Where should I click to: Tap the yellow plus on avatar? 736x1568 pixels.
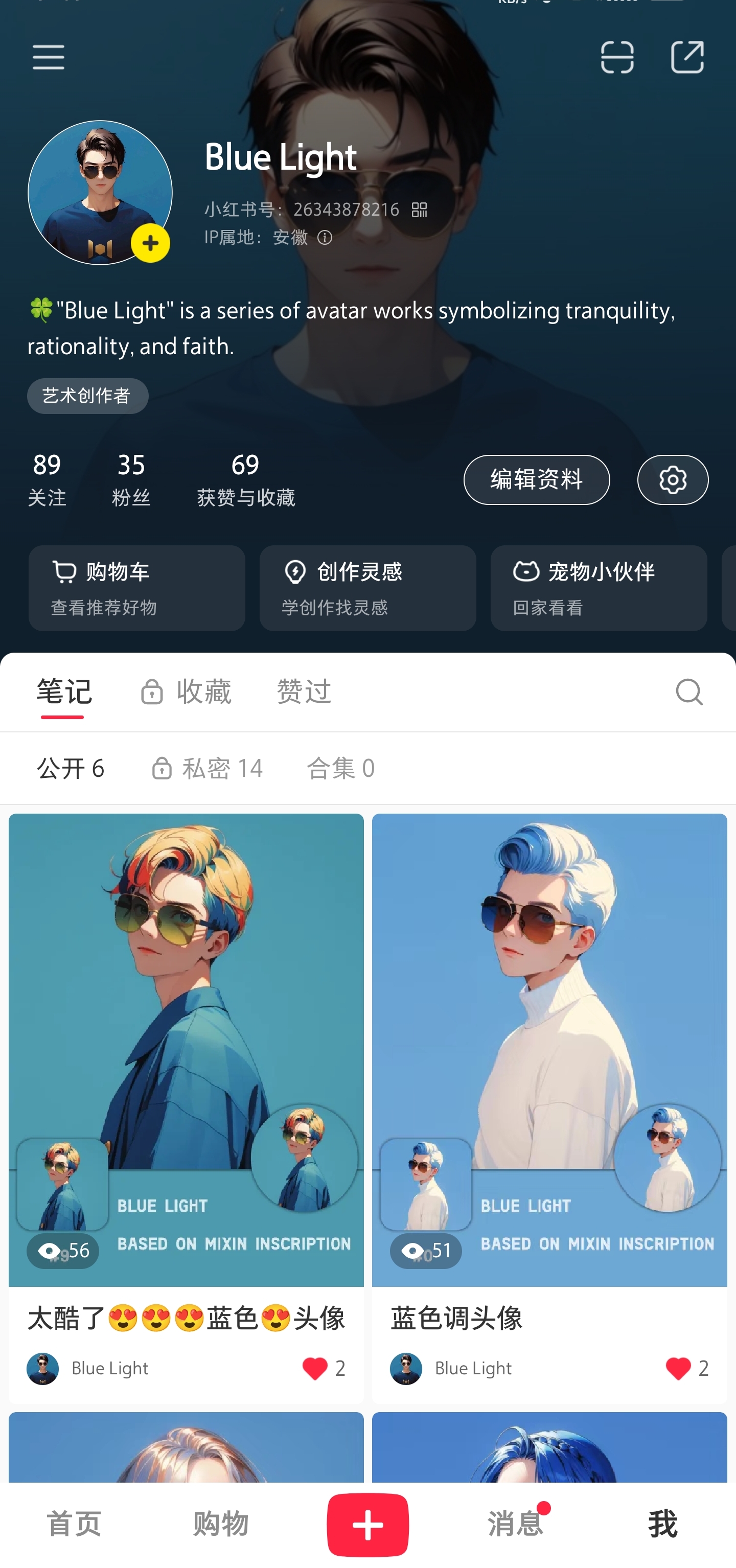150,243
